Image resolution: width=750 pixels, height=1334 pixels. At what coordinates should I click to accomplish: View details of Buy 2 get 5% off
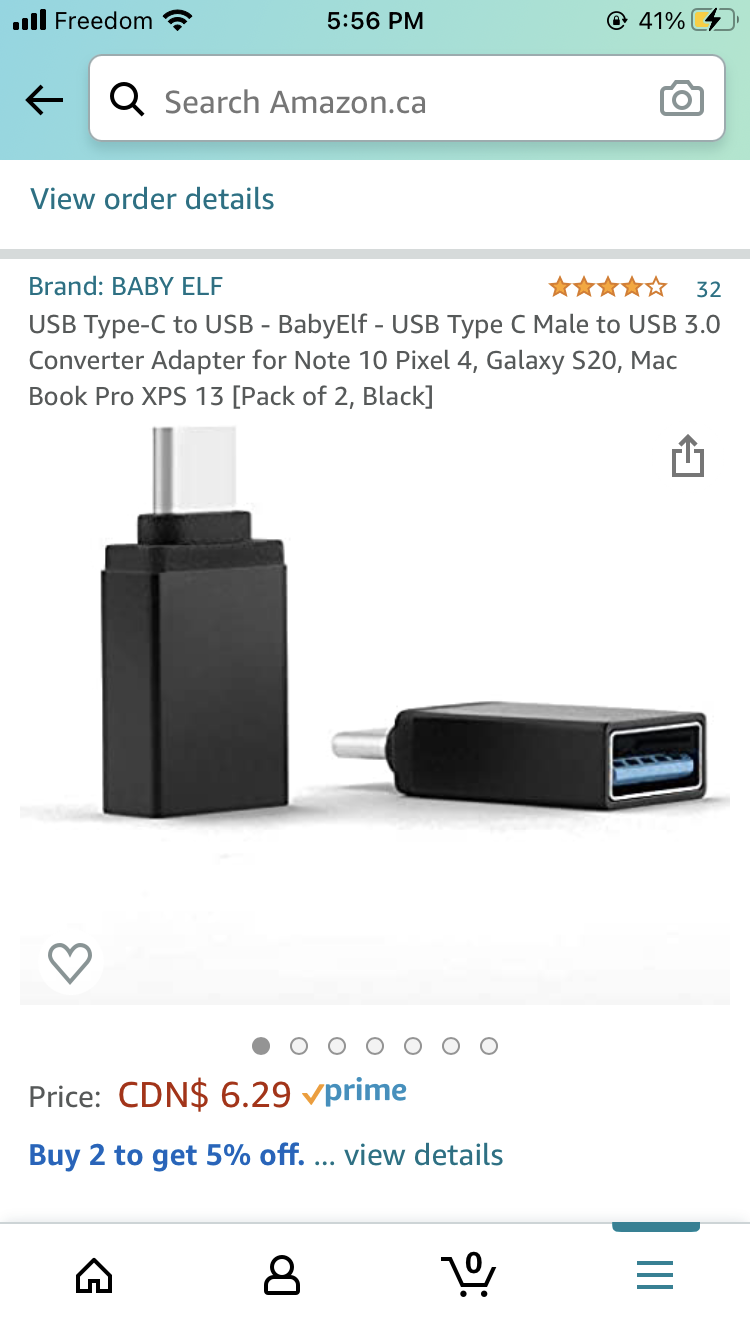[x=423, y=1156]
